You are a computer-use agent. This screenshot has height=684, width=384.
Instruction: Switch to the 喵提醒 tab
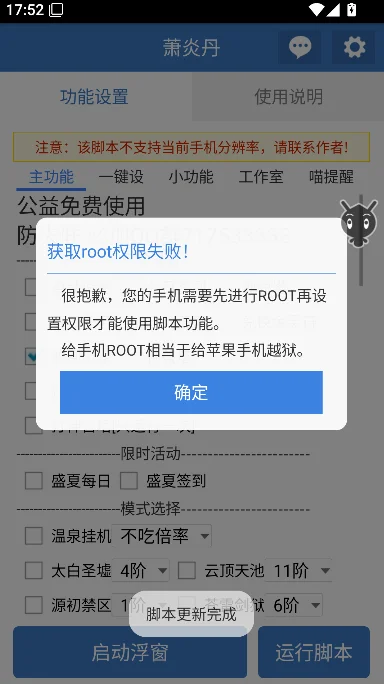point(331,177)
